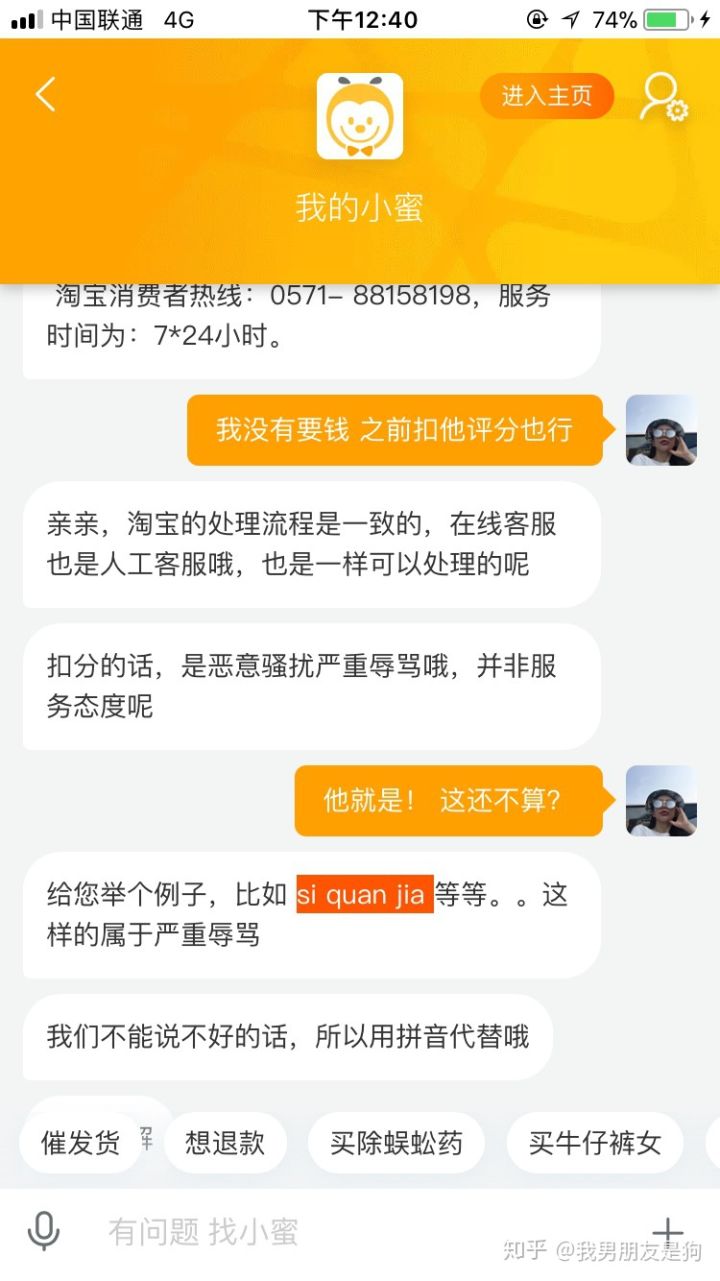Select the 催发货 quick reply chip

click(x=81, y=1143)
